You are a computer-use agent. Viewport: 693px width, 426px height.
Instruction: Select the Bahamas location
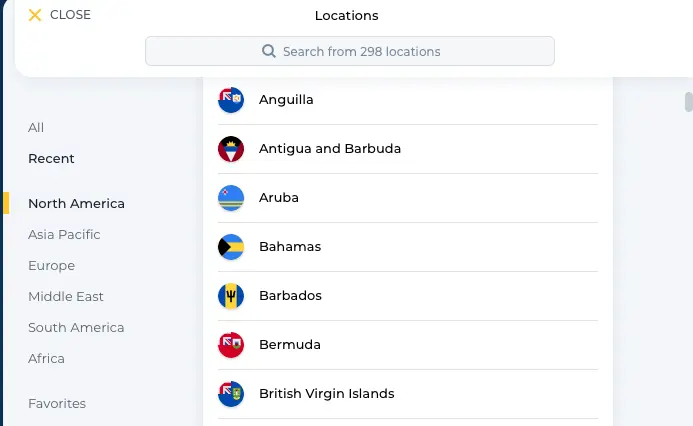(290, 246)
